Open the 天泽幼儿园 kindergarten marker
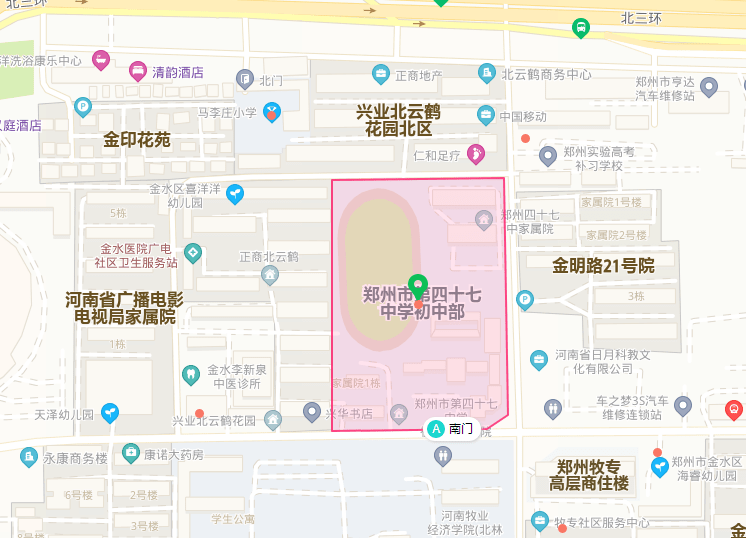The height and width of the screenshot is (538, 746). (x=110, y=412)
